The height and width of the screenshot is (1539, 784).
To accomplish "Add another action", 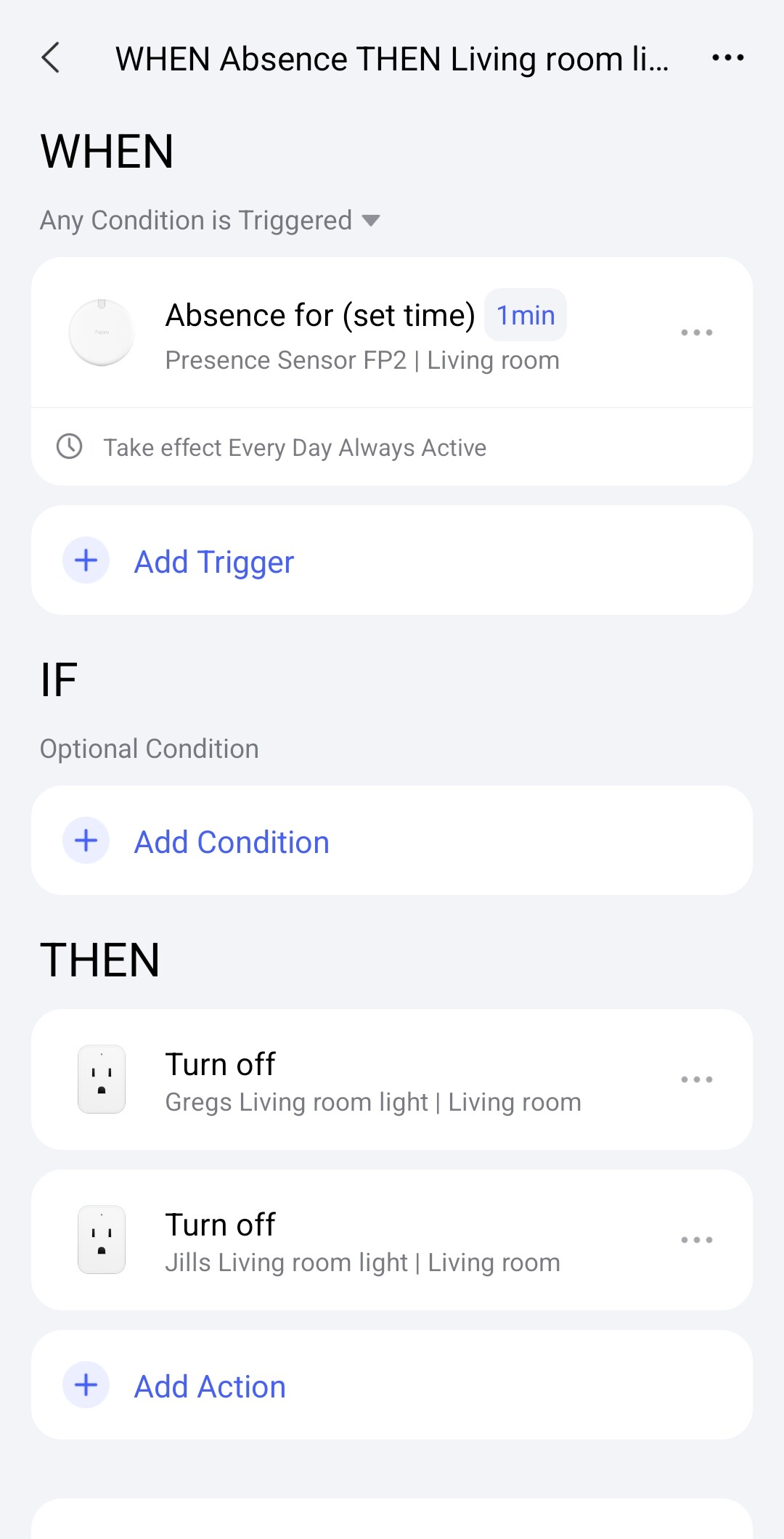I will (x=210, y=1386).
